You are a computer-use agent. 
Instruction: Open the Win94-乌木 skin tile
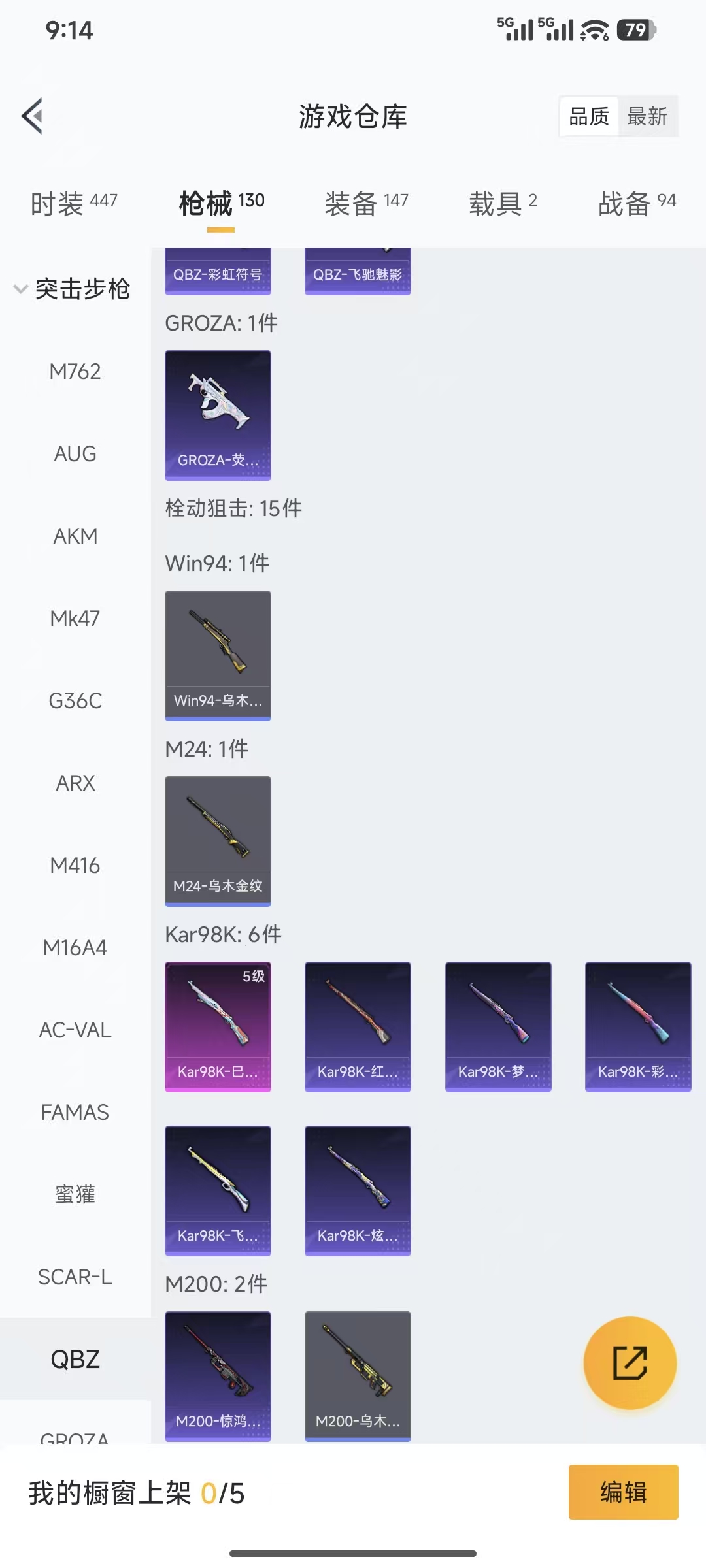218,655
